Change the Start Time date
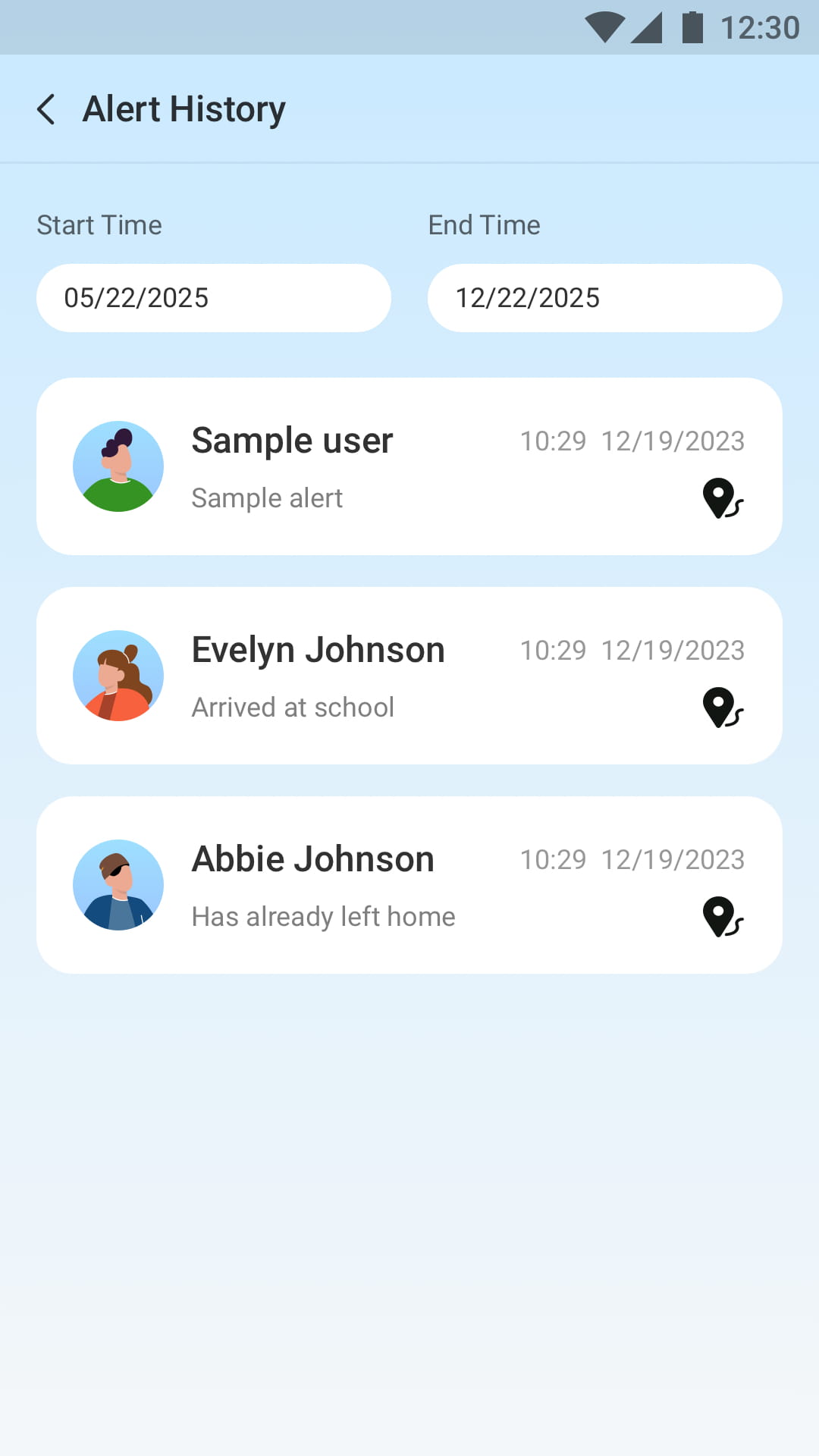 pyautogui.click(x=213, y=298)
